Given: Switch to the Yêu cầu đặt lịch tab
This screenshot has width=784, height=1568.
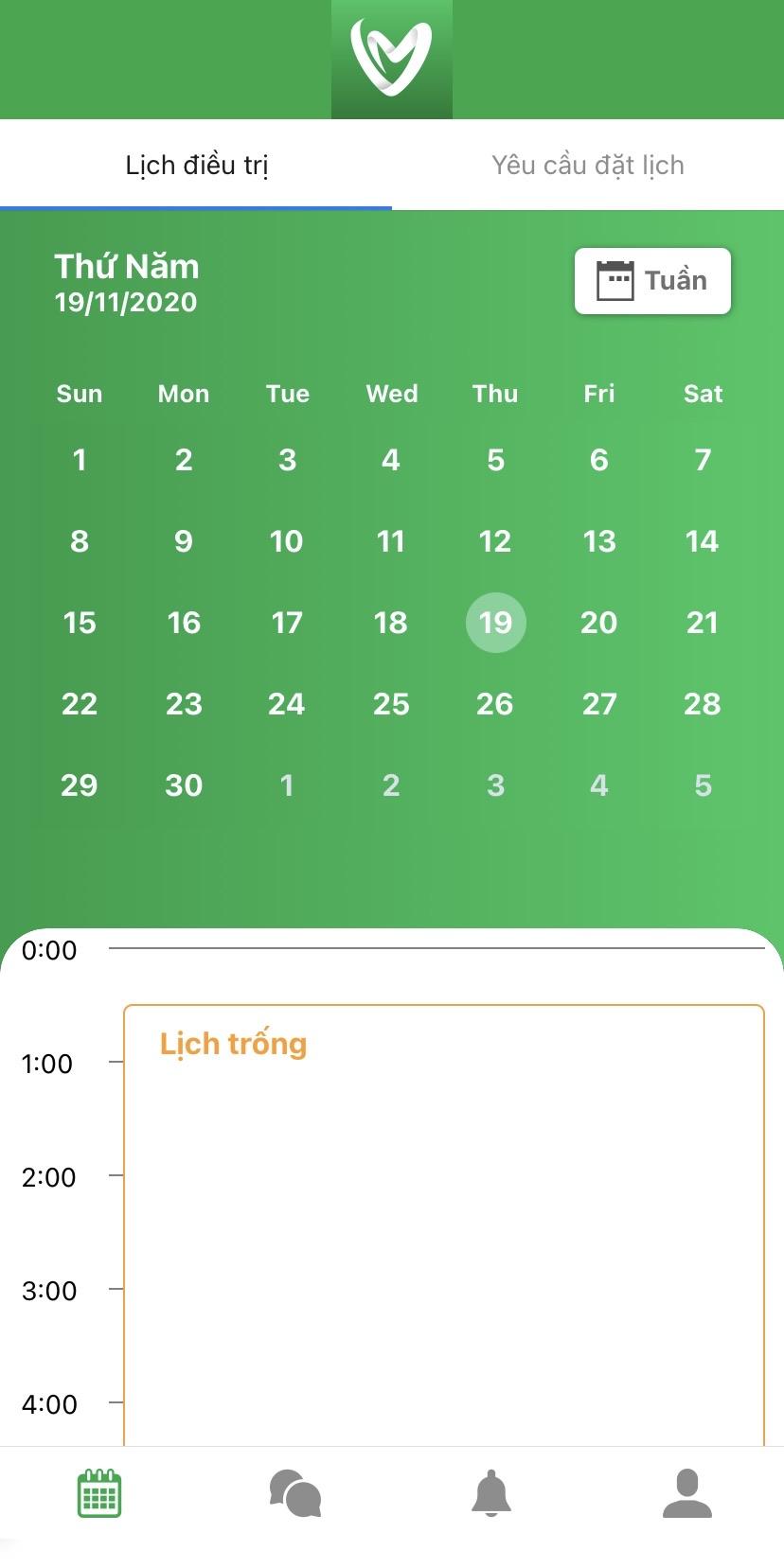Looking at the screenshot, I should click(588, 165).
